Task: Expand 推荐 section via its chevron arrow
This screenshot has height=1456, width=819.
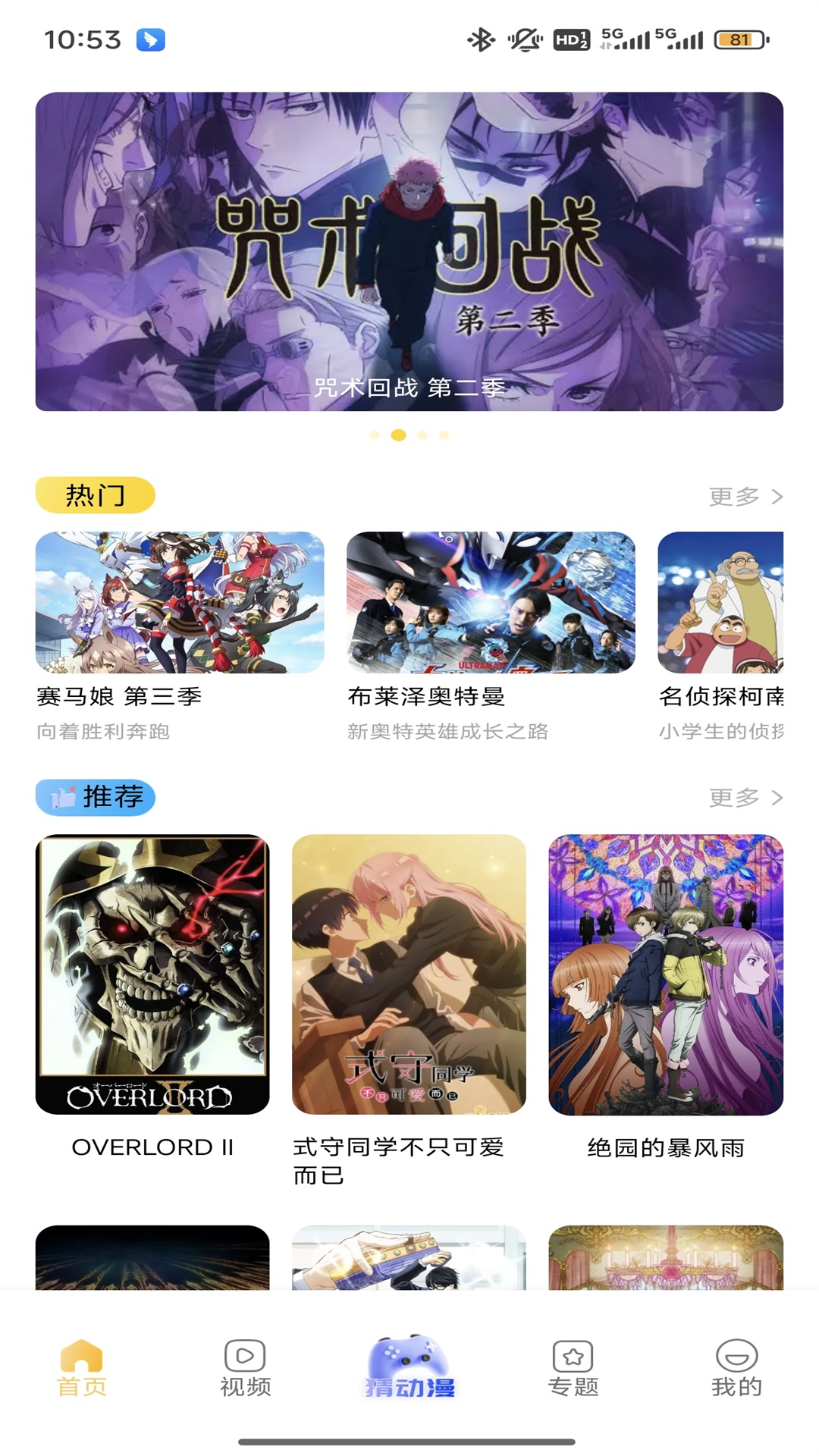Action: tap(776, 797)
